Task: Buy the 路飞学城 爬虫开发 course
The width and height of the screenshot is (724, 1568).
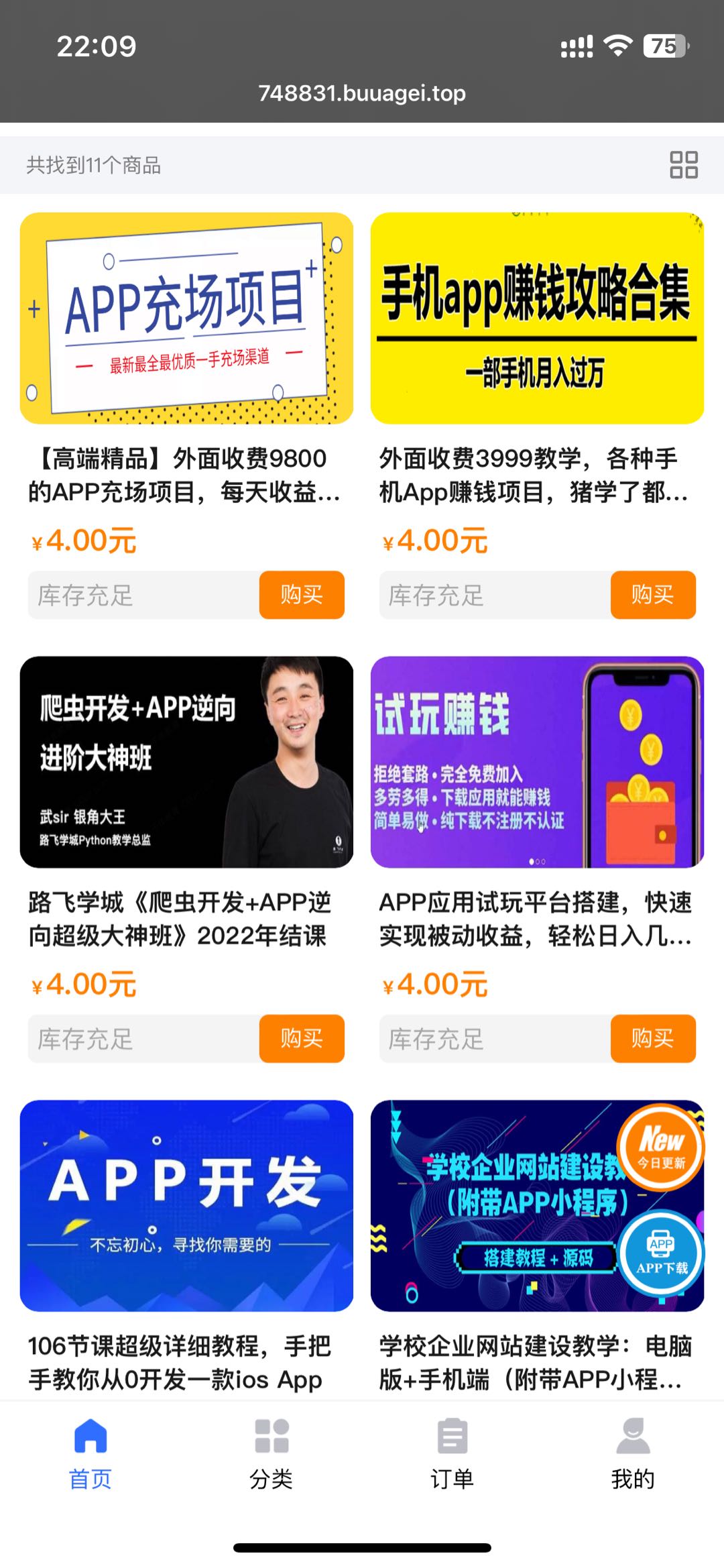Action: click(302, 1038)
